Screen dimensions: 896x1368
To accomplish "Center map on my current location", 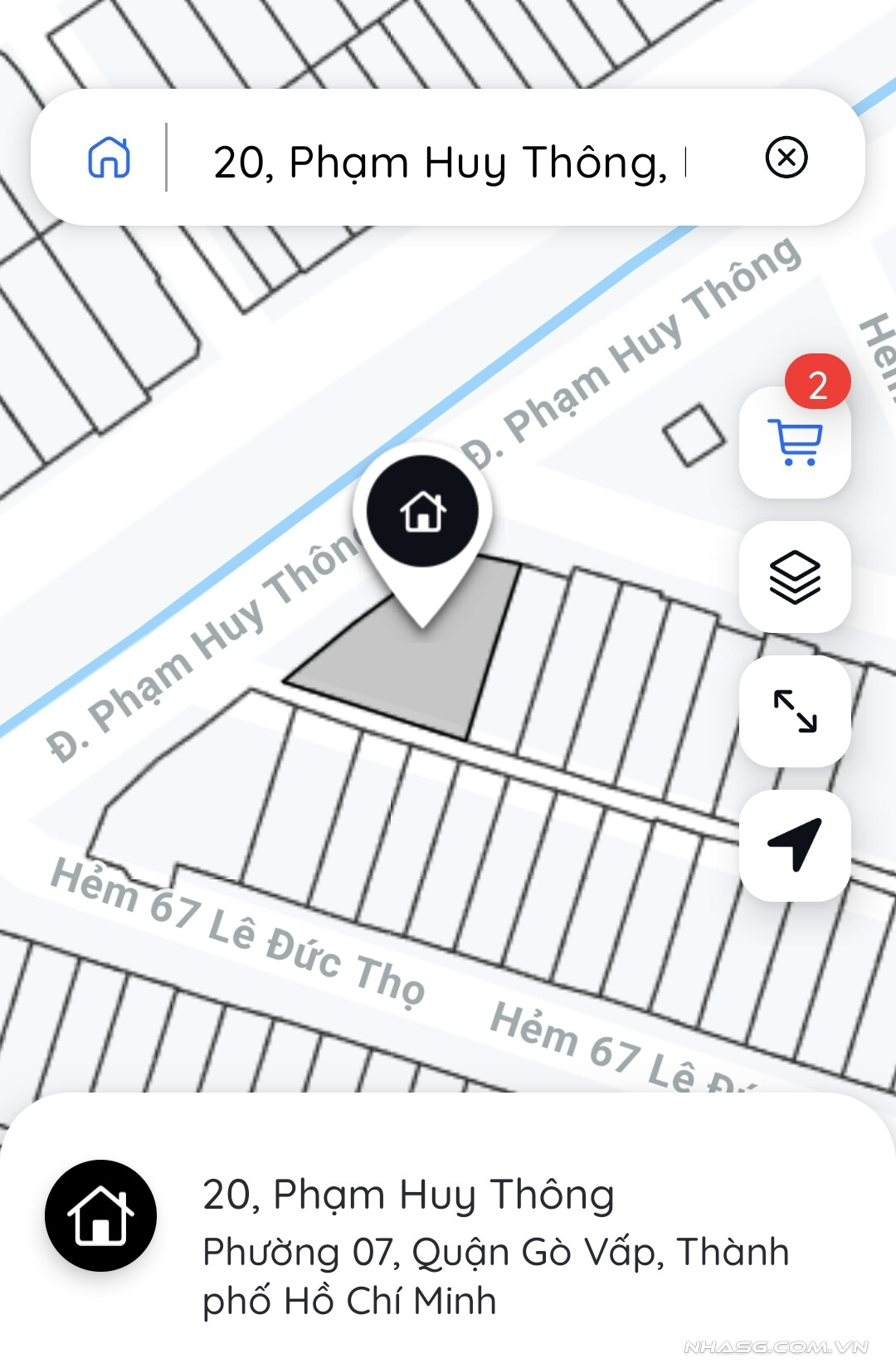I will point(795,845).
